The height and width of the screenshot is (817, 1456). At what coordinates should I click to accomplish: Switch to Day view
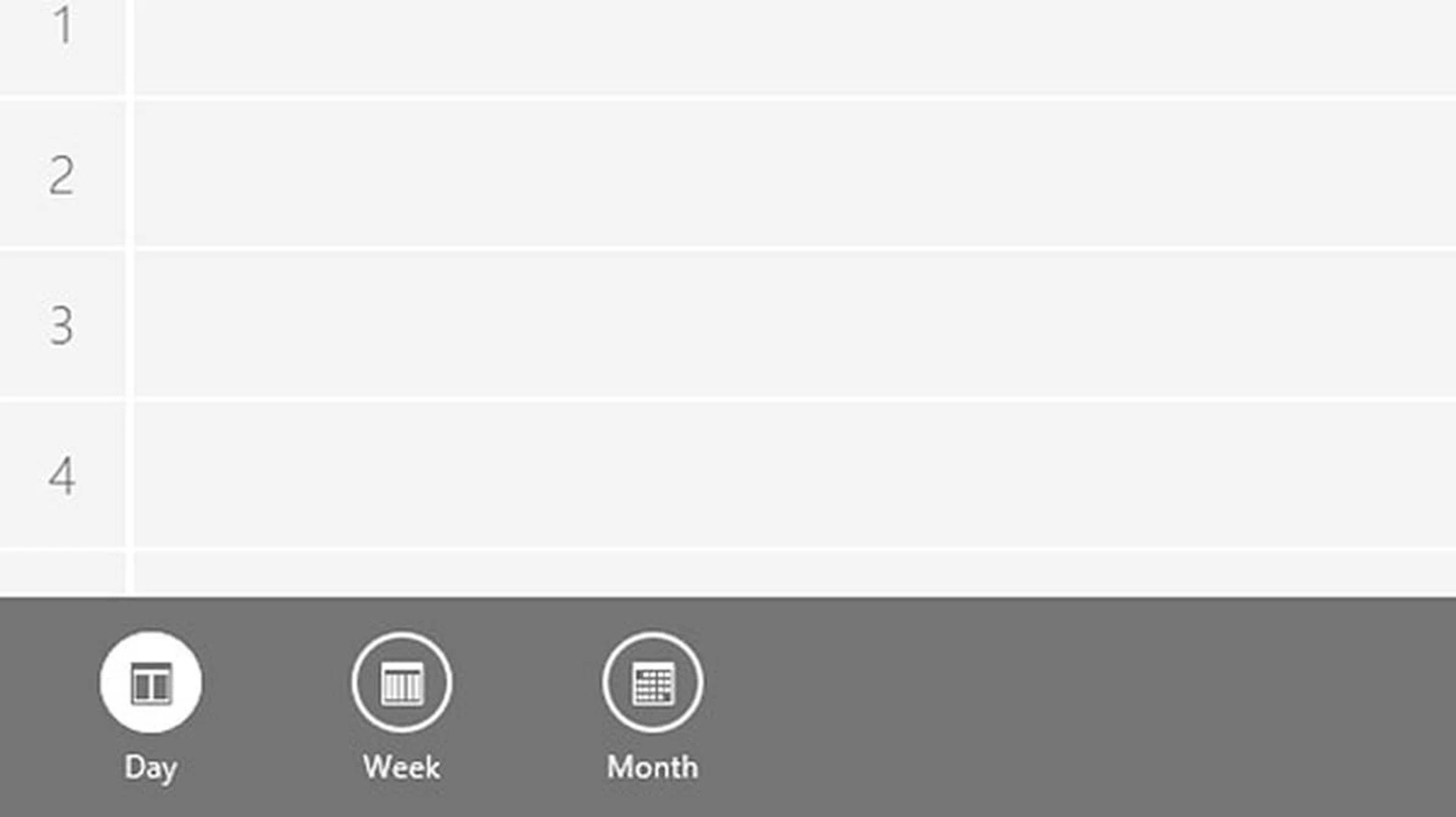pyautogui.click(x=150, y=683)
